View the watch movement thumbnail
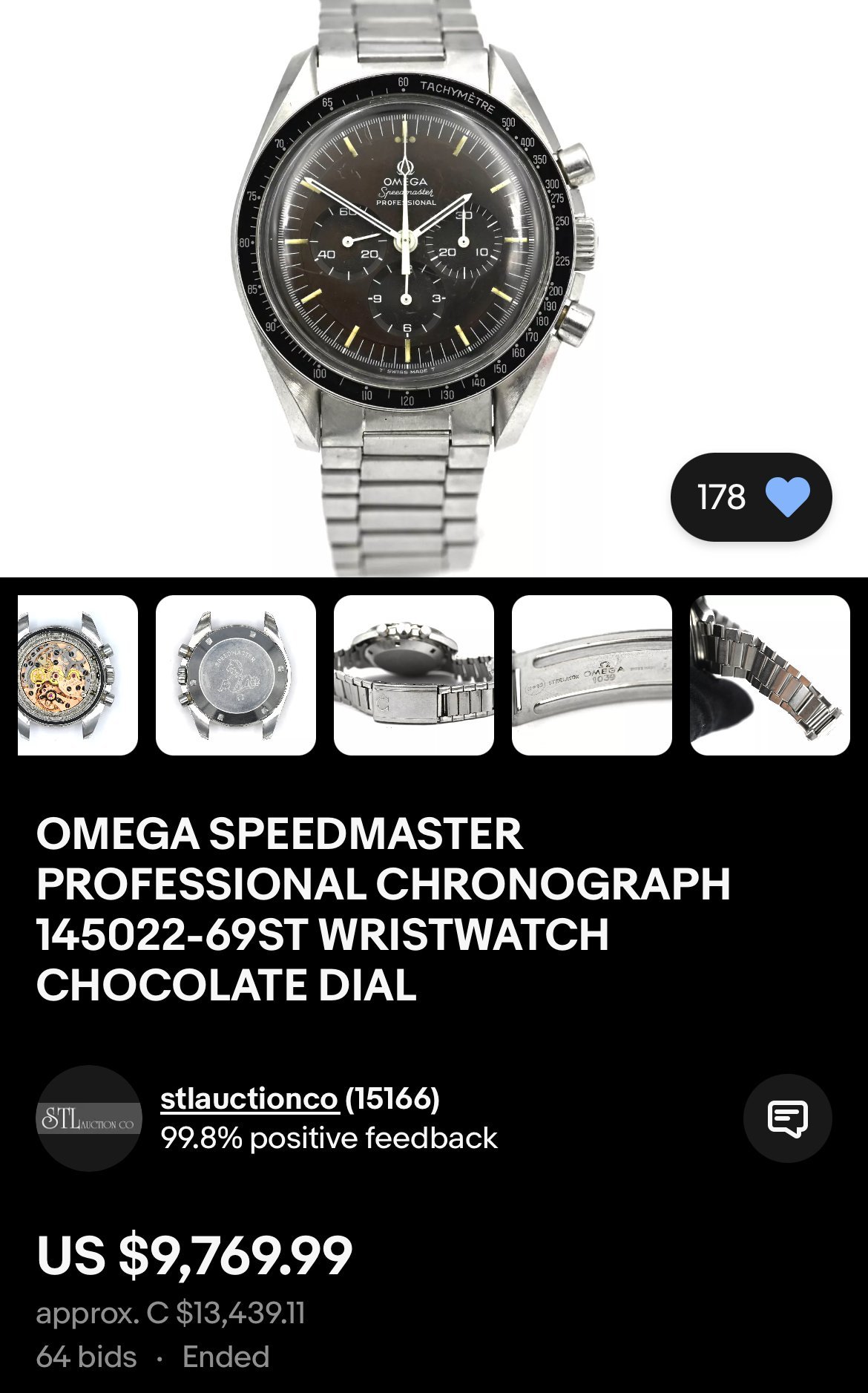 [x=77, y=675]
